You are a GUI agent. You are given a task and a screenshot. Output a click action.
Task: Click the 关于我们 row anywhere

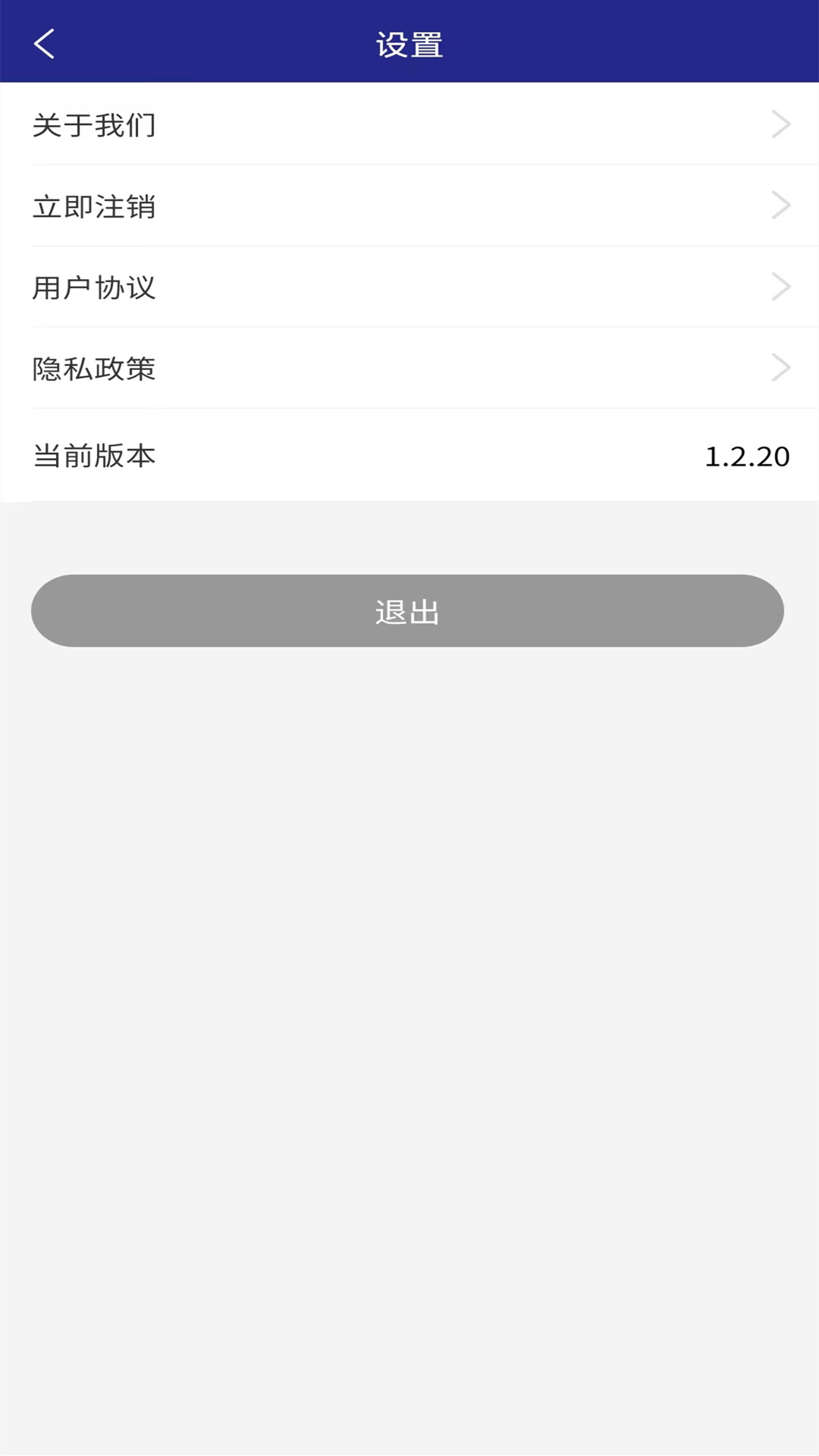pos(409,124)
